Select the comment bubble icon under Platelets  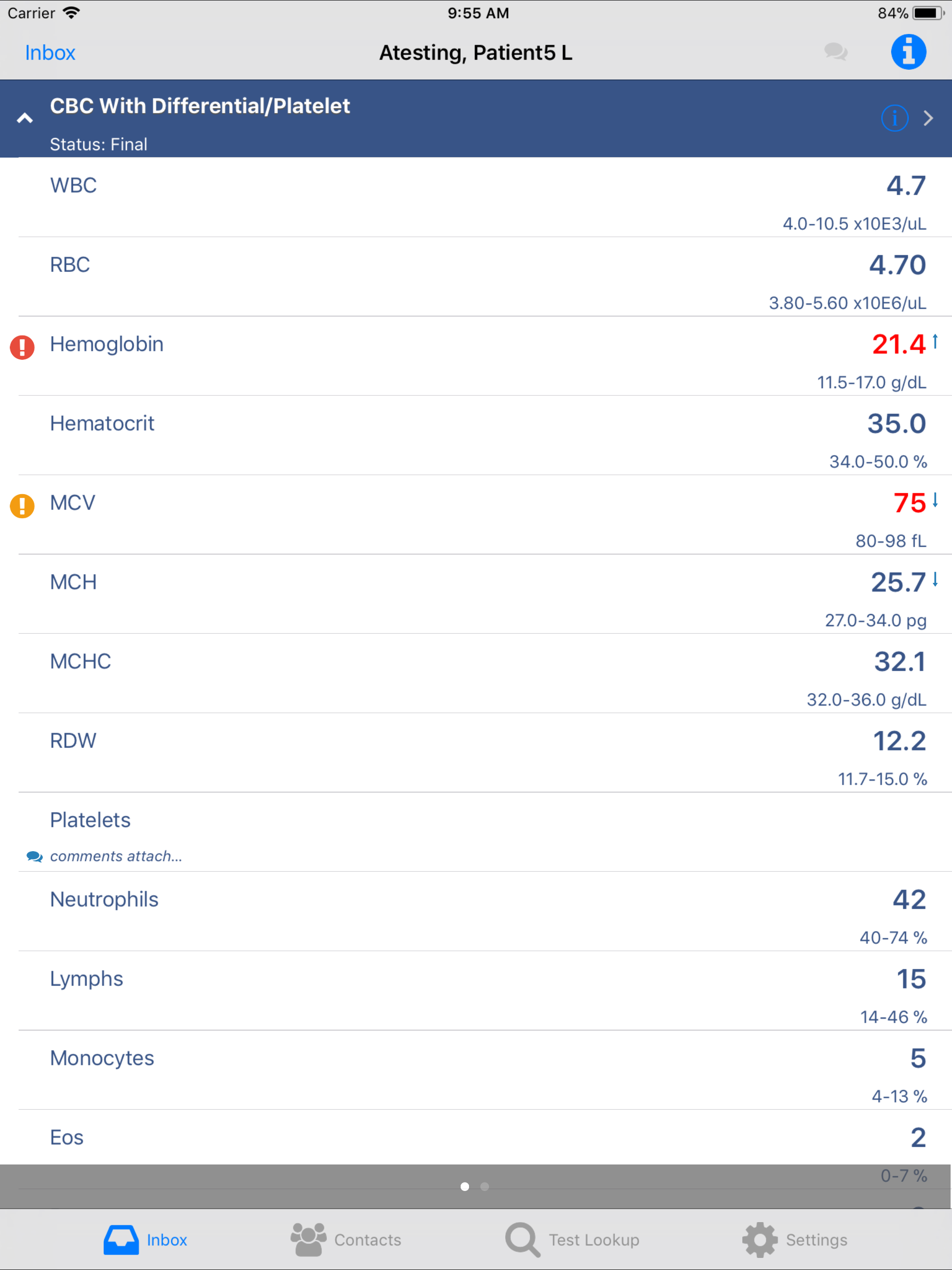(34, 856)
